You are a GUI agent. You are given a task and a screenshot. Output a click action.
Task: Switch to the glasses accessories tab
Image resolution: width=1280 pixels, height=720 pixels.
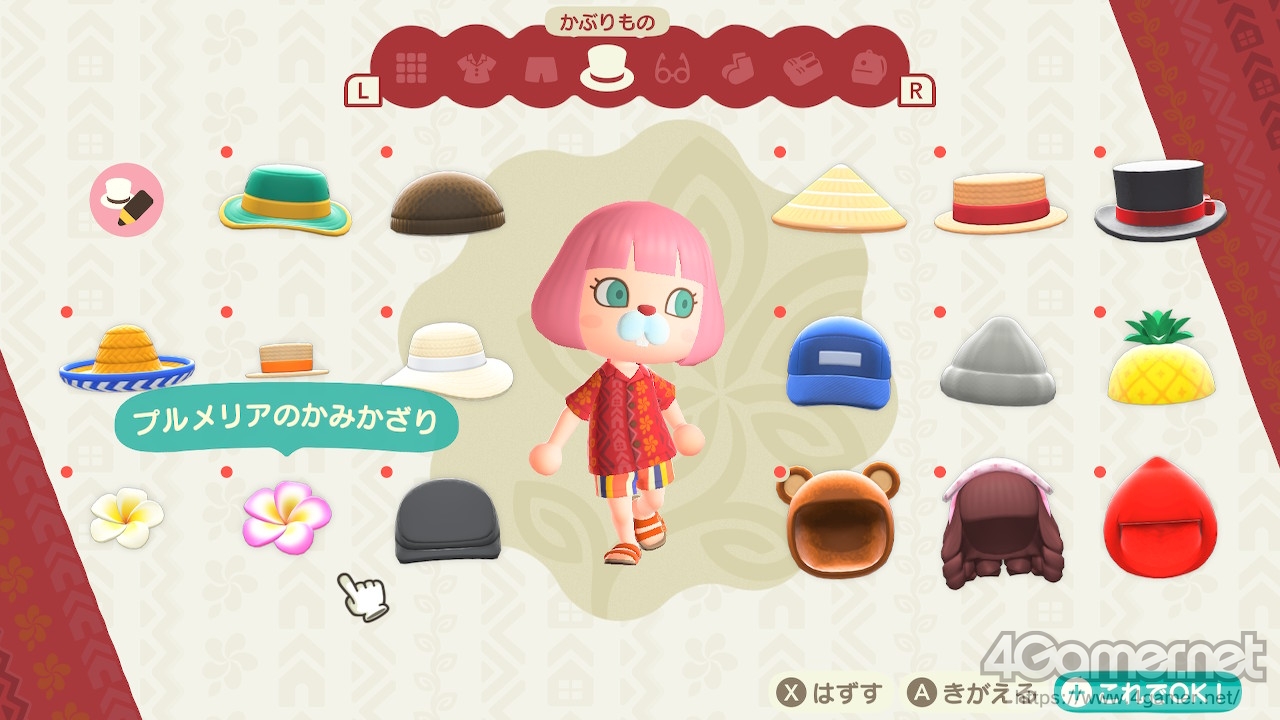672,69
